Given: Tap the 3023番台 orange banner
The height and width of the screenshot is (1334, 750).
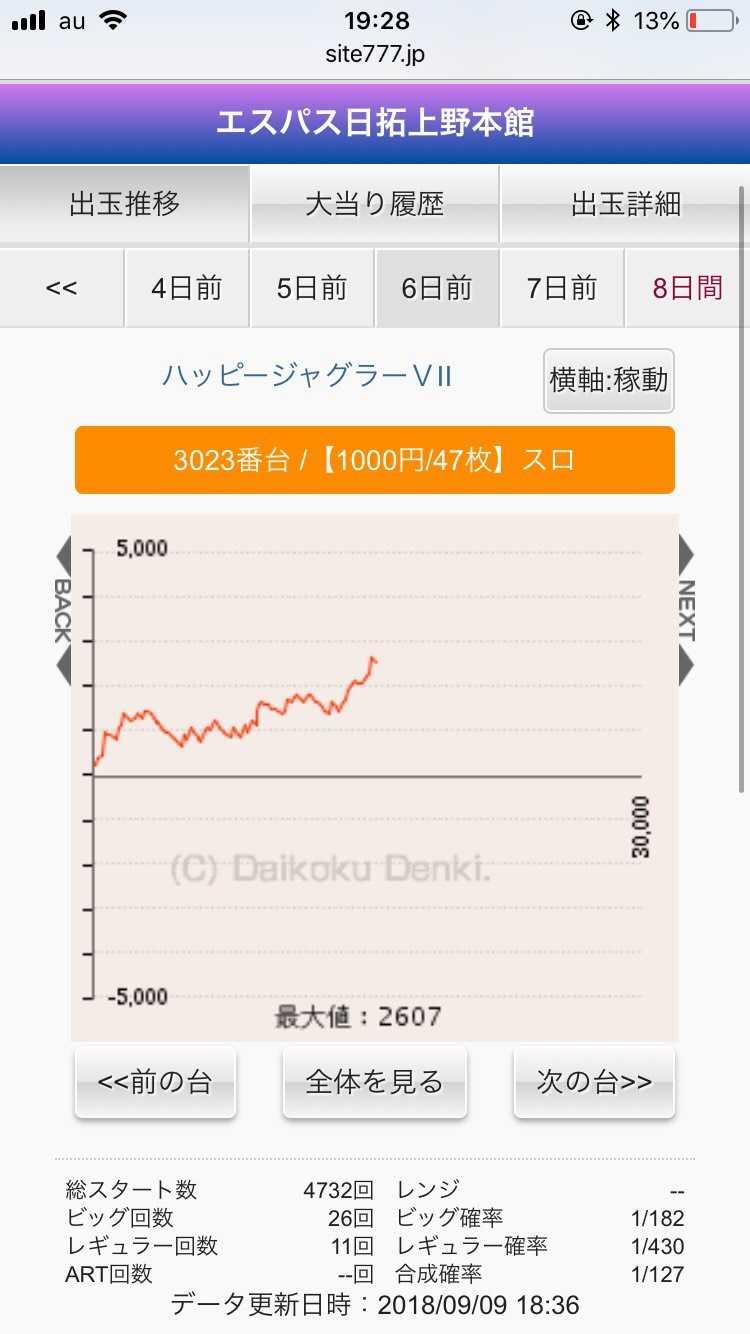Looking at the screenshot, I should (x=375, y=460).
